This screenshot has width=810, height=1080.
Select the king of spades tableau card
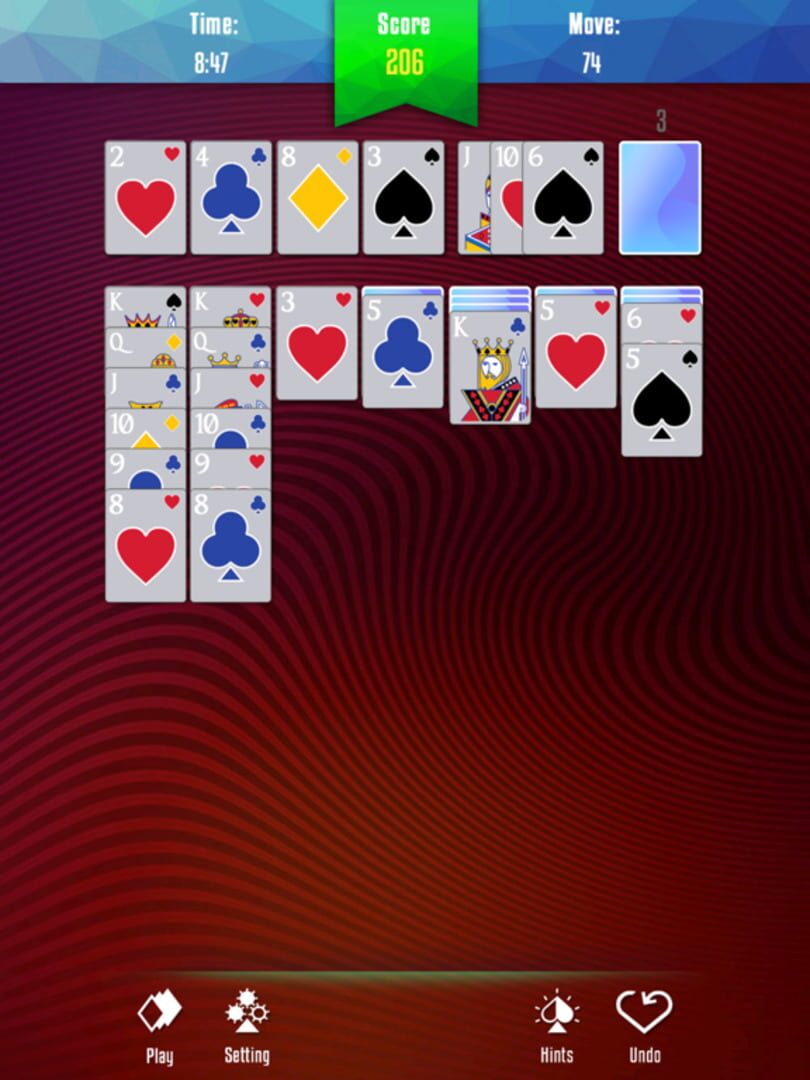146,303
